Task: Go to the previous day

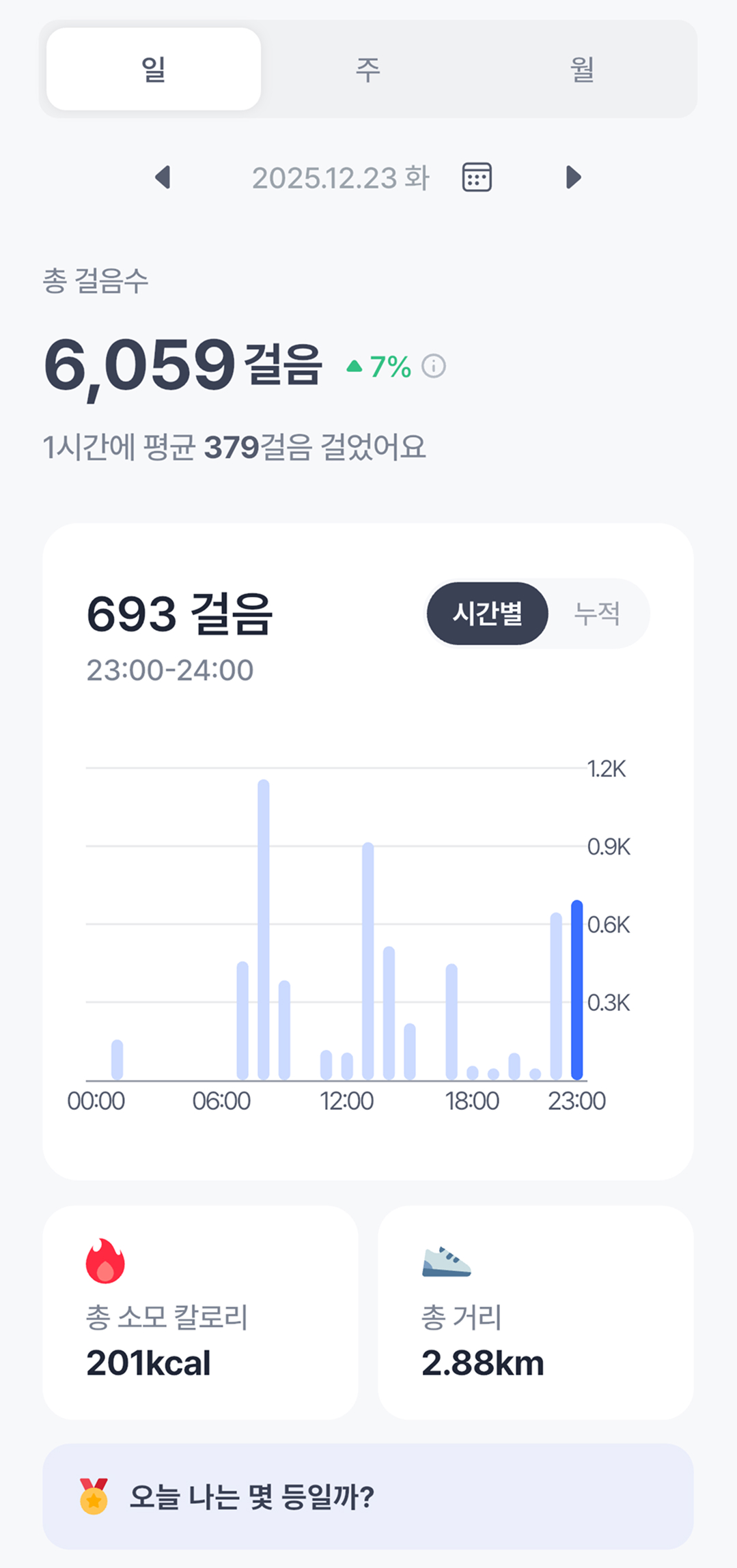Action: 163,177
